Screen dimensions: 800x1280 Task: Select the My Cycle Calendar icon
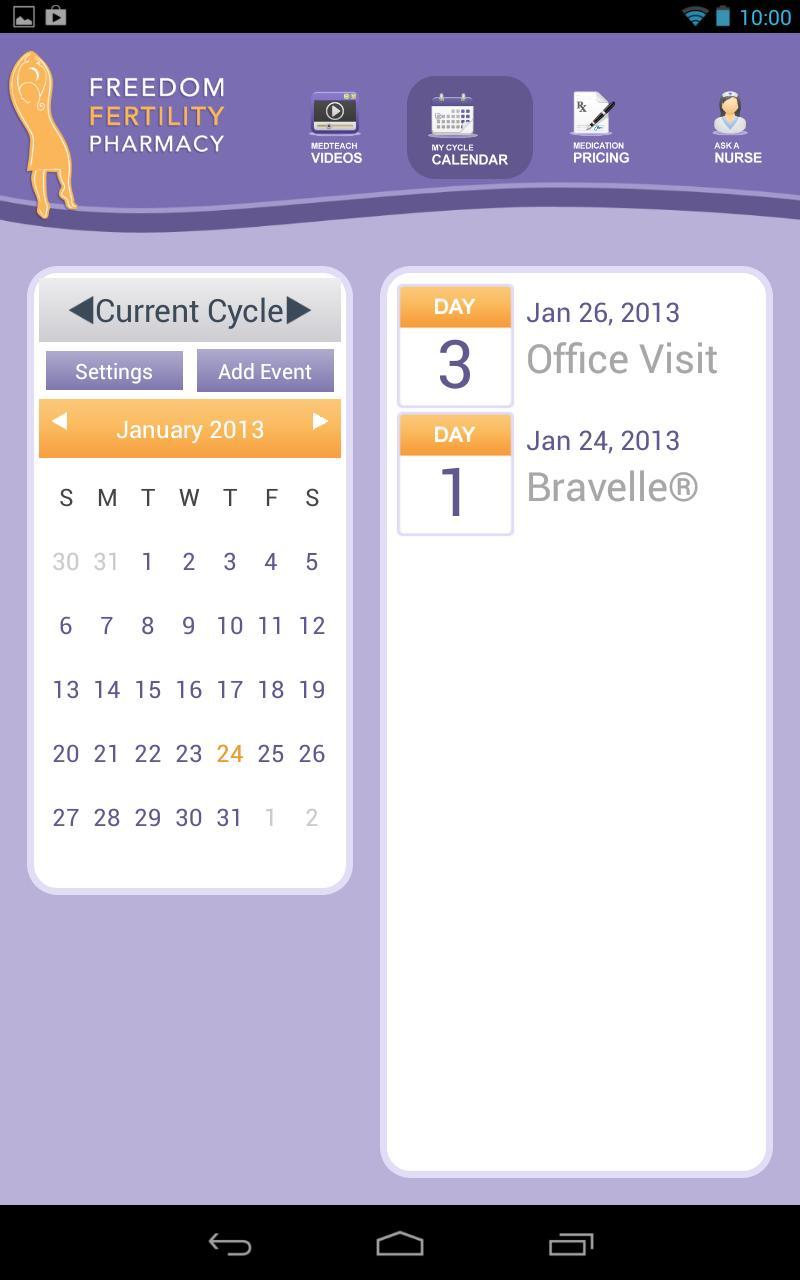(470, 125)
